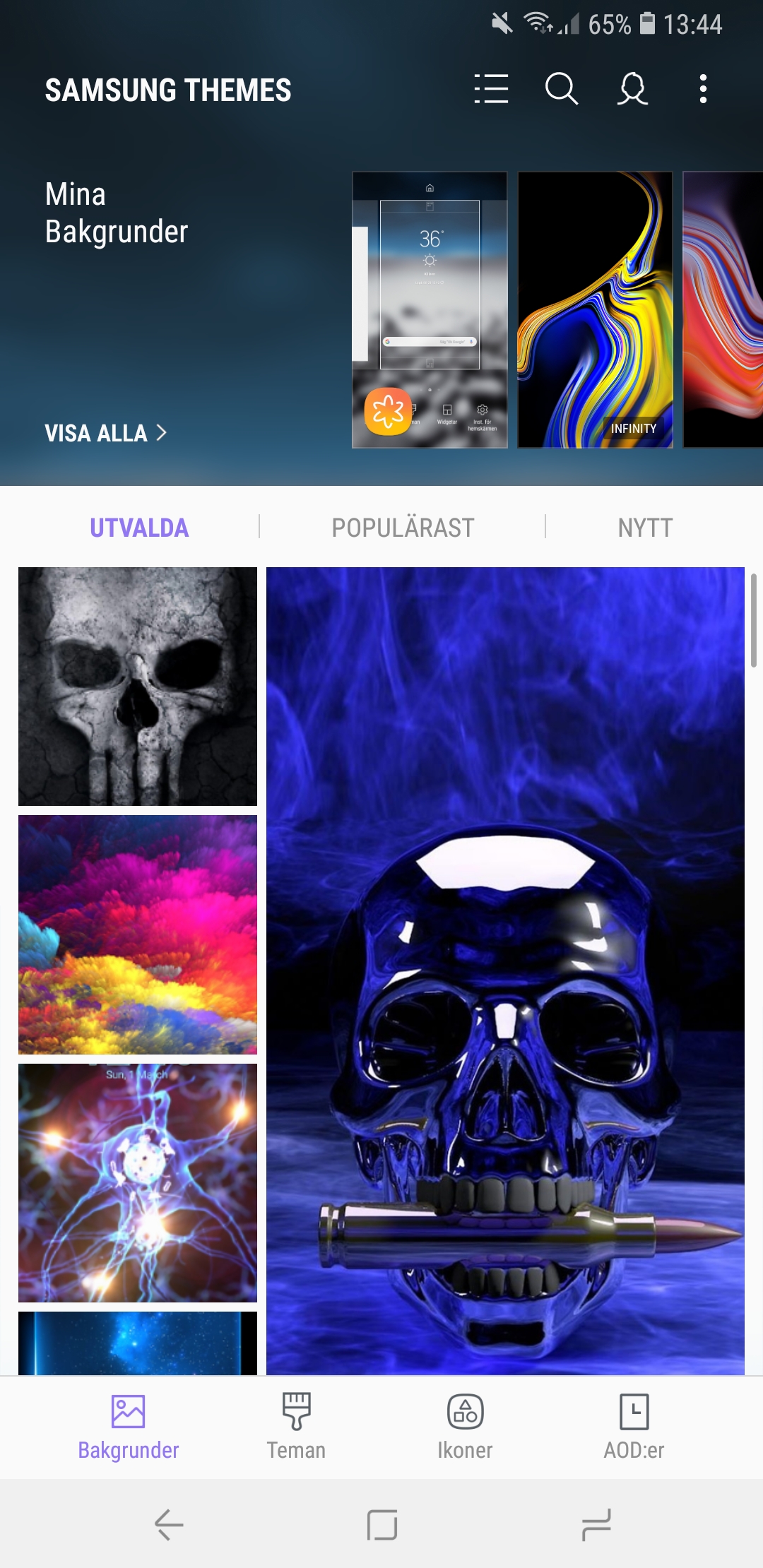
Task: Open the account profile icon
Action: tap(632, 89)
